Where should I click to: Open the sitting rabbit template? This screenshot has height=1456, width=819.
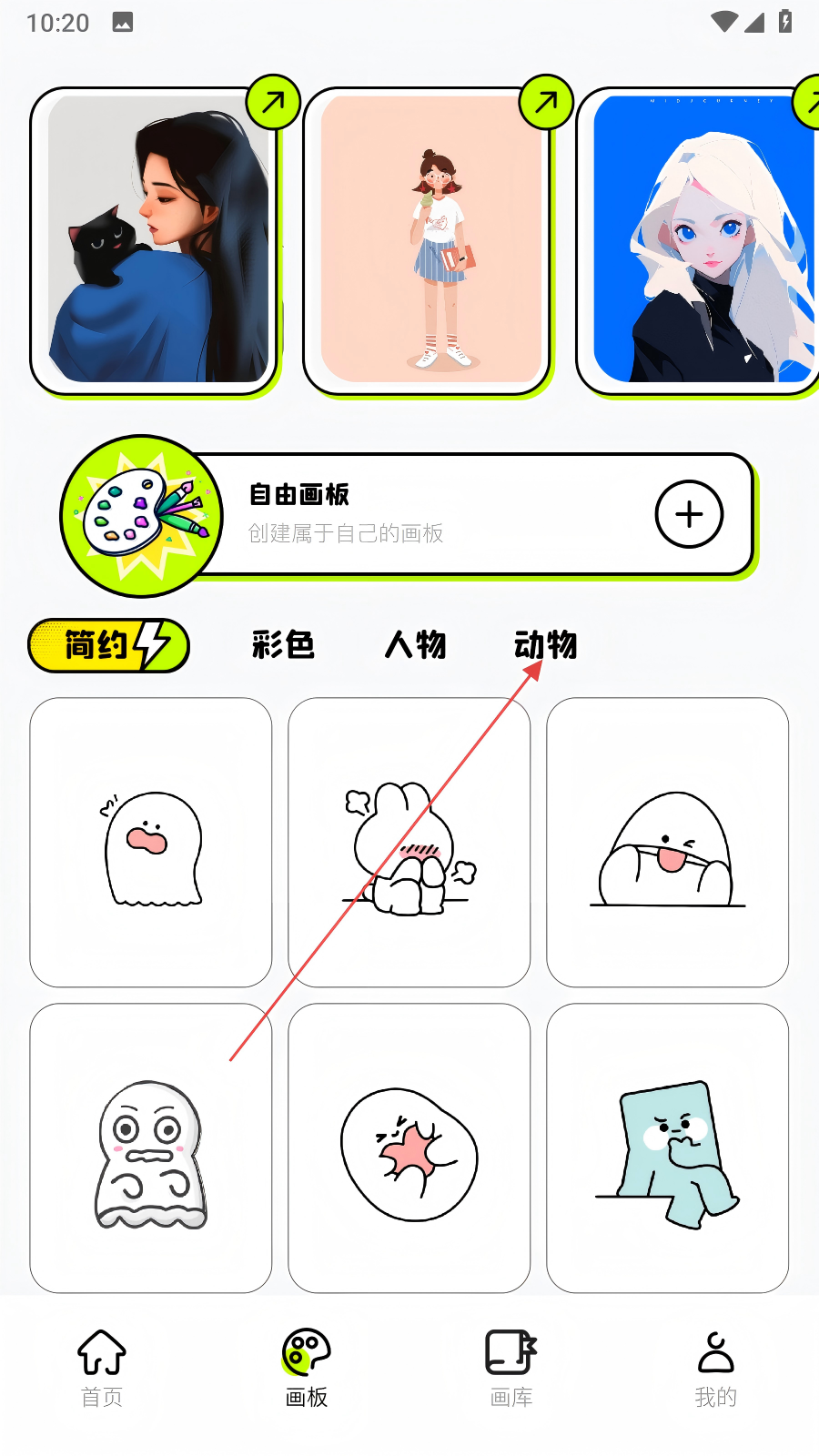click(409, 843)
